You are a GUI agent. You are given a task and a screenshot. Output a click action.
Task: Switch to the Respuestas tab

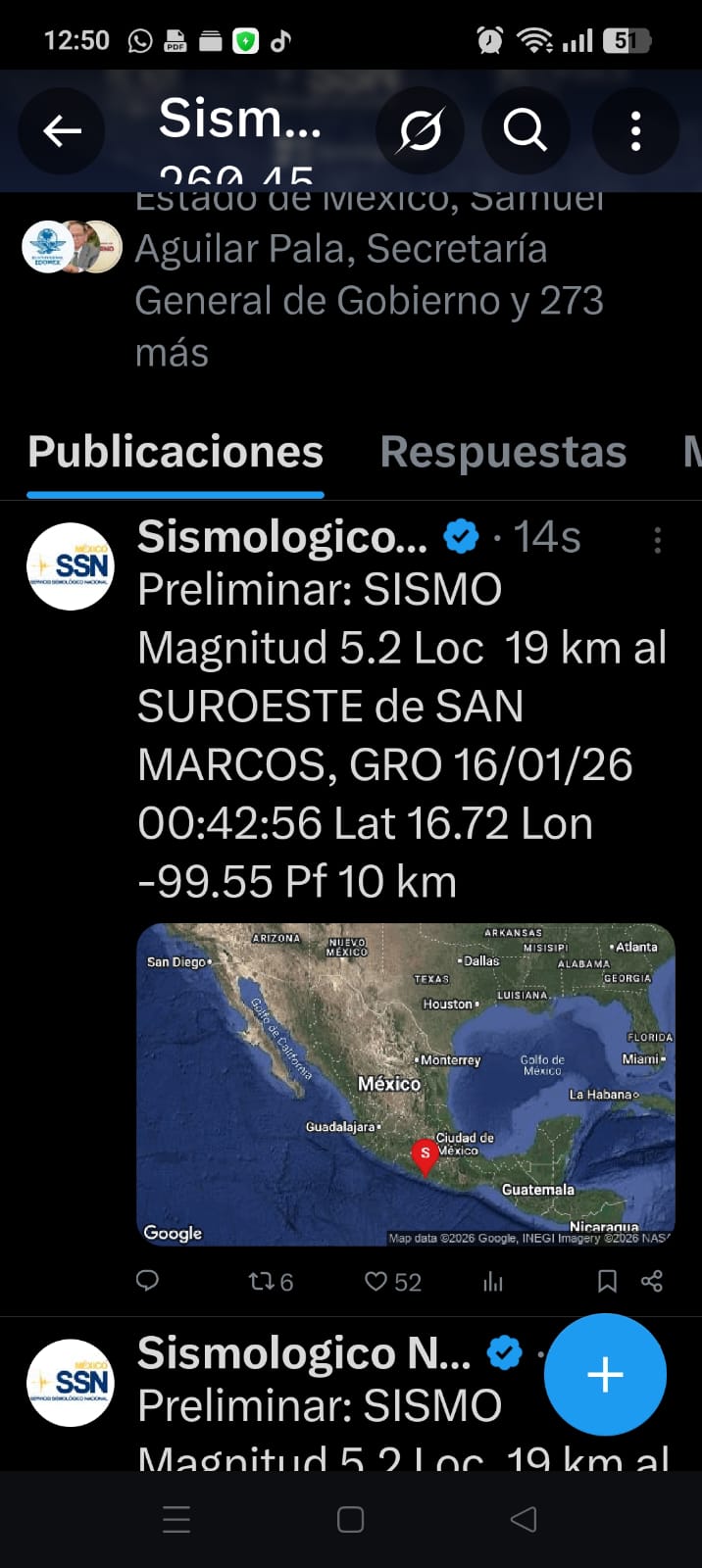pyautogui.click(x=503, y=452)
